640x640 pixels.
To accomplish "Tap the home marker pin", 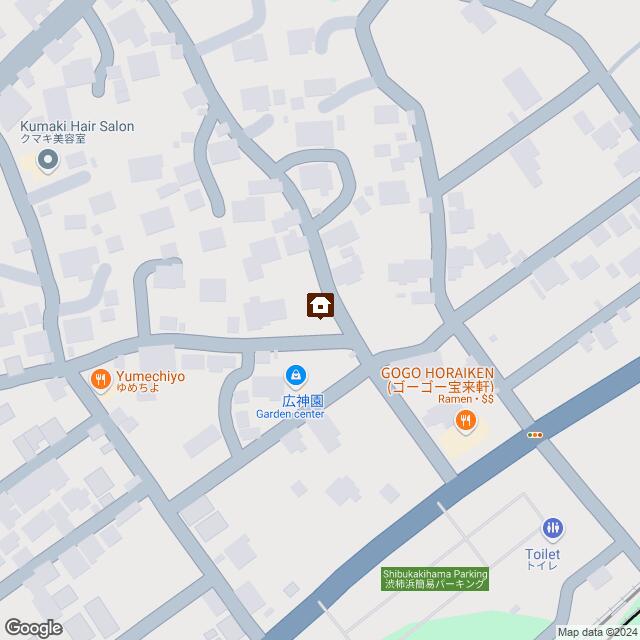I will click(x=320, y=305).
